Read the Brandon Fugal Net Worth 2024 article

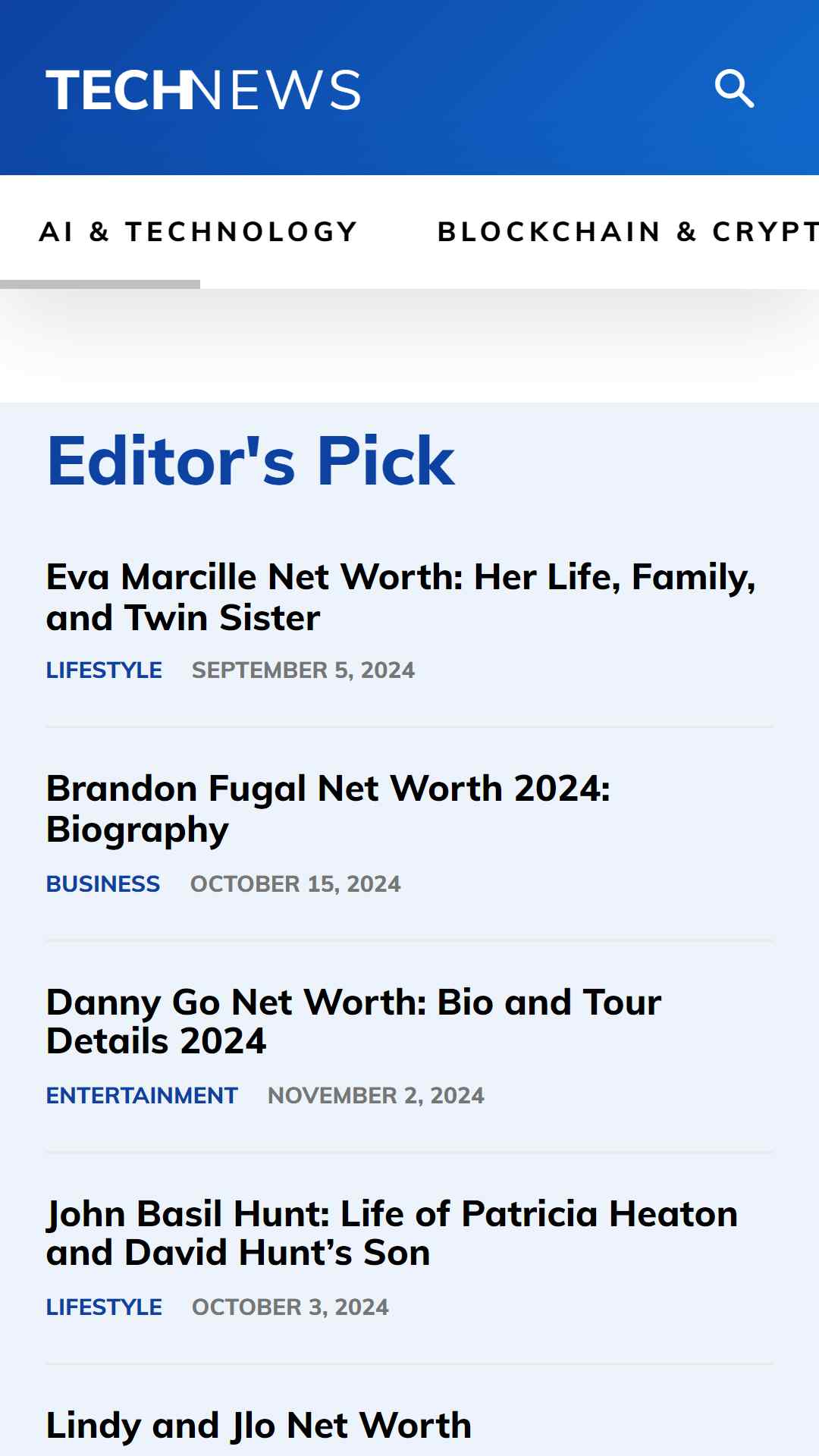point(328,809)
